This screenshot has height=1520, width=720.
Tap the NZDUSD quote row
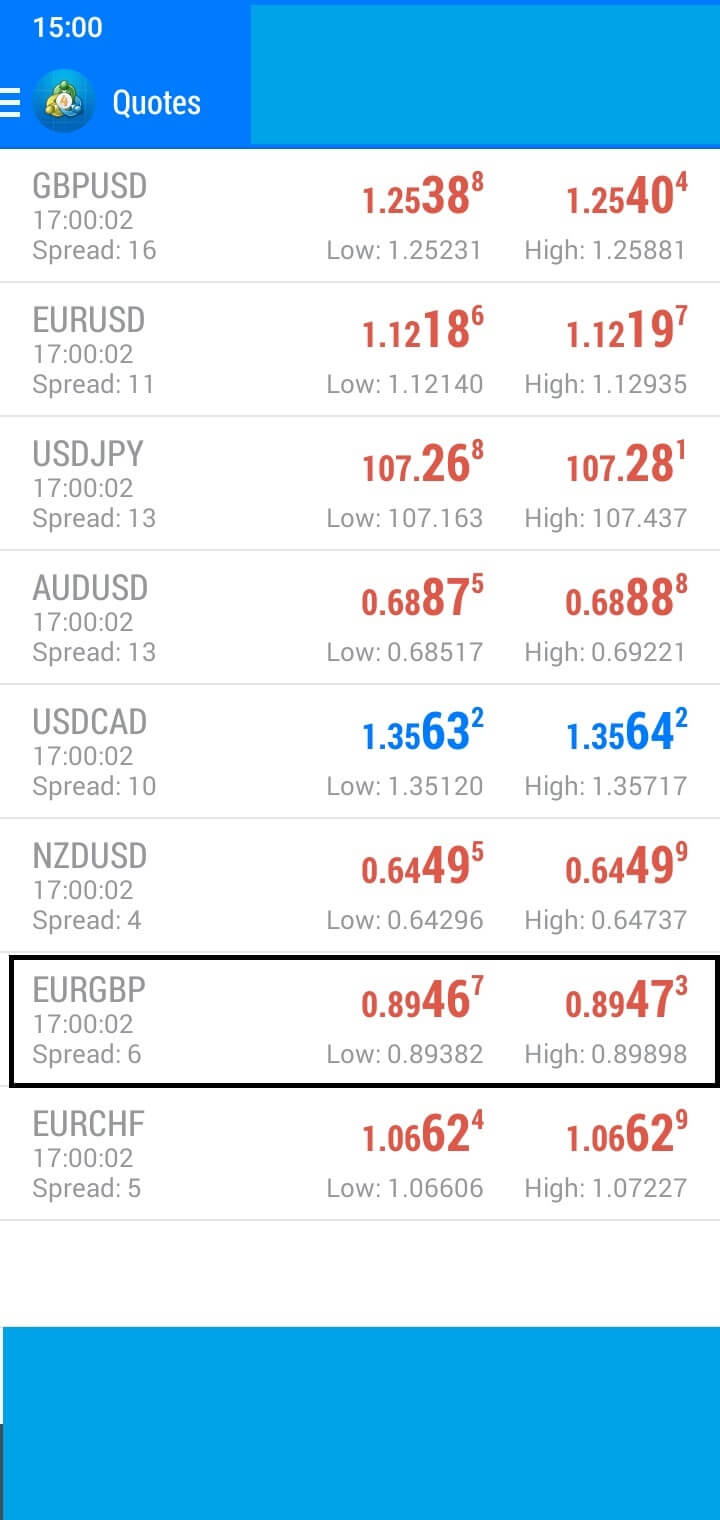pos(360,886)
